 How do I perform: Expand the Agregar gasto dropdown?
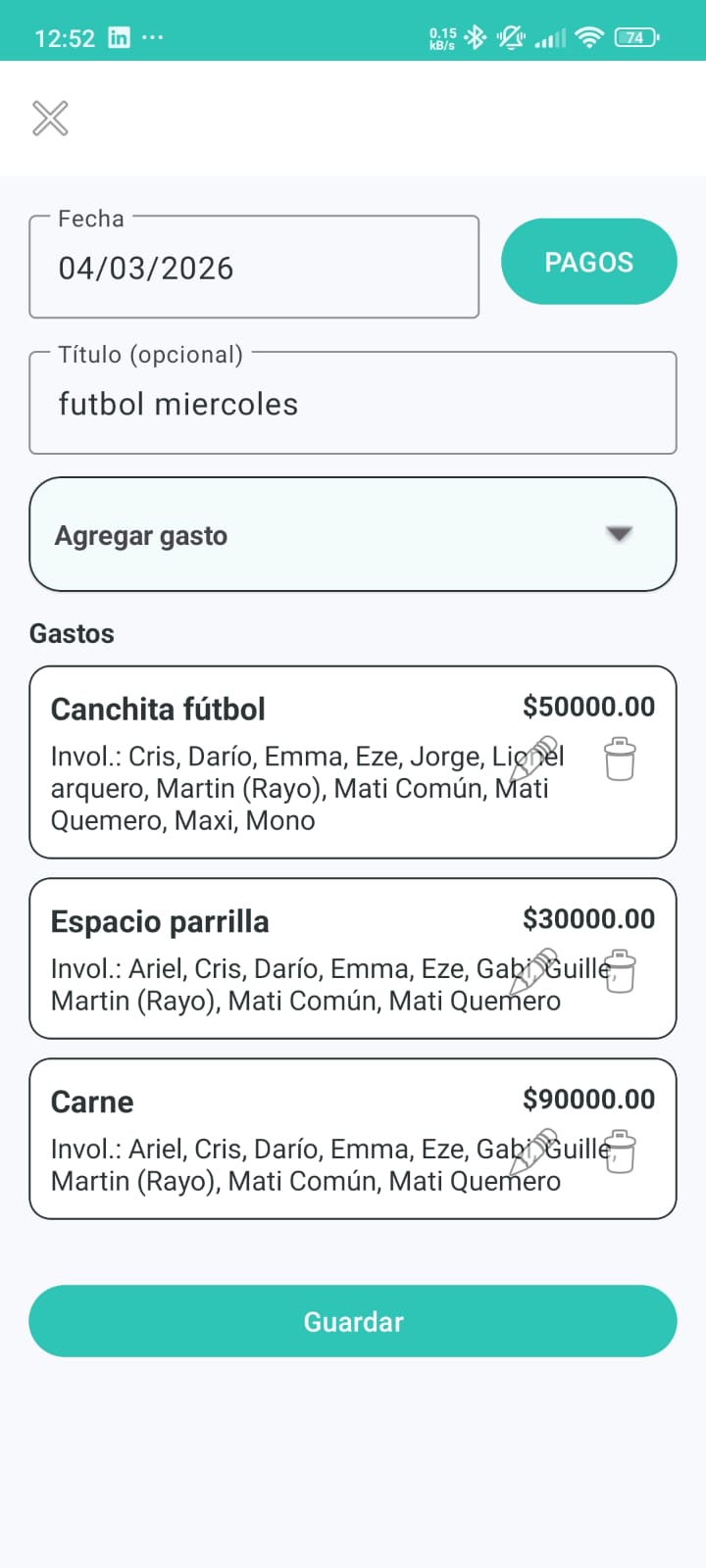coord(353,535)
